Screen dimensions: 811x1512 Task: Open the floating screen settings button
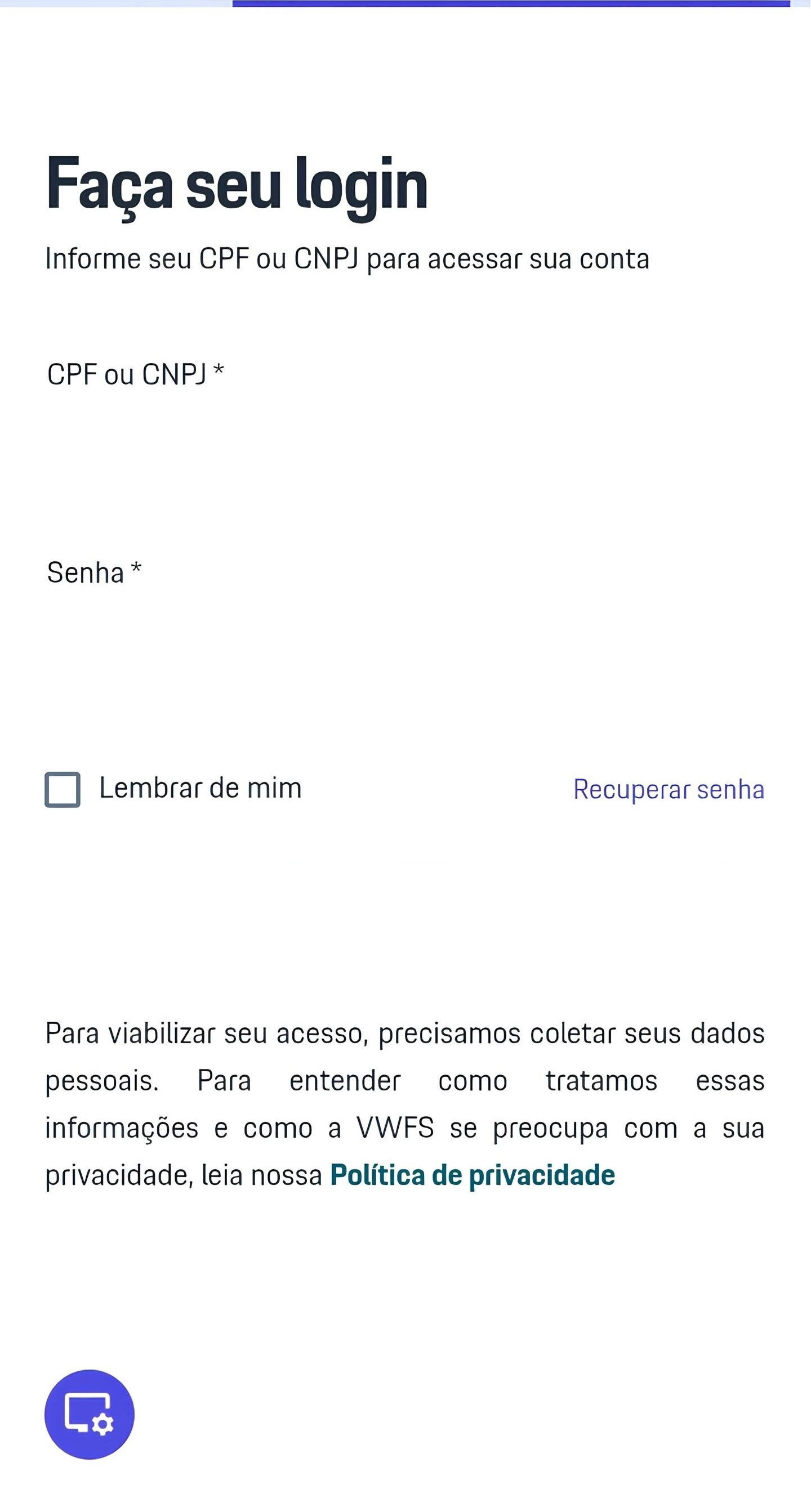(89, 1414)
